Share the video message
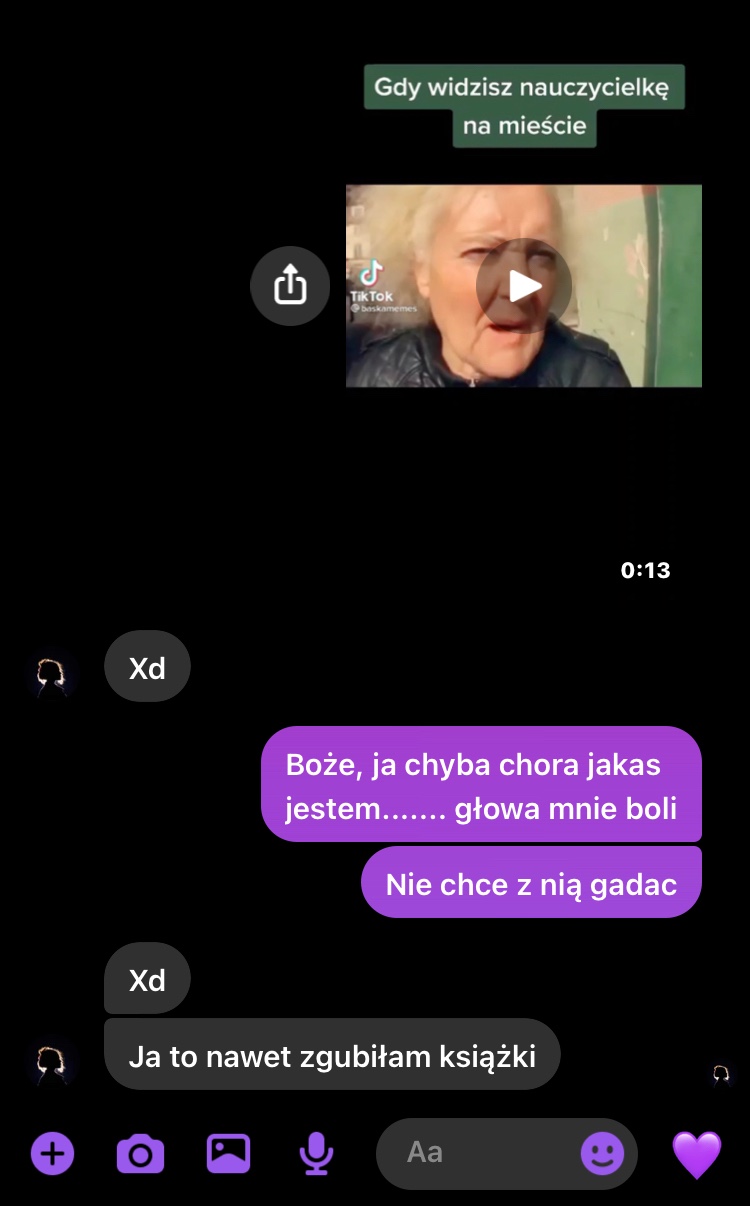The height and width of the screenshot is (1206, 750). (x=290, y=286)
